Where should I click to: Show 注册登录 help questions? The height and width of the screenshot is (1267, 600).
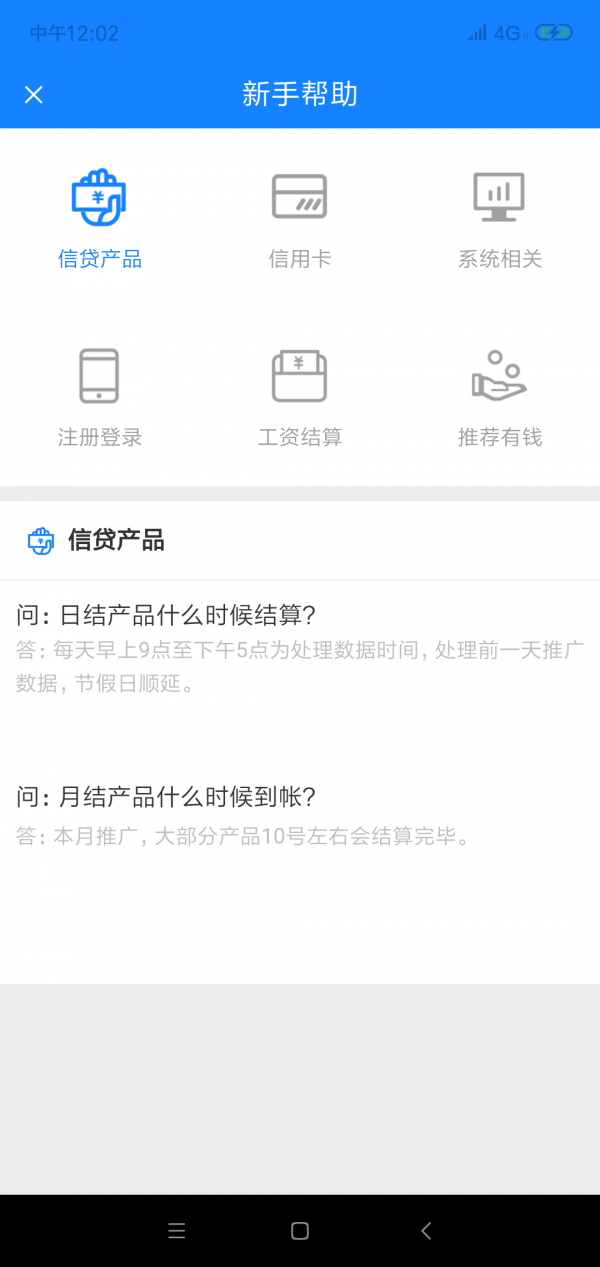click(x=100, y=397)
